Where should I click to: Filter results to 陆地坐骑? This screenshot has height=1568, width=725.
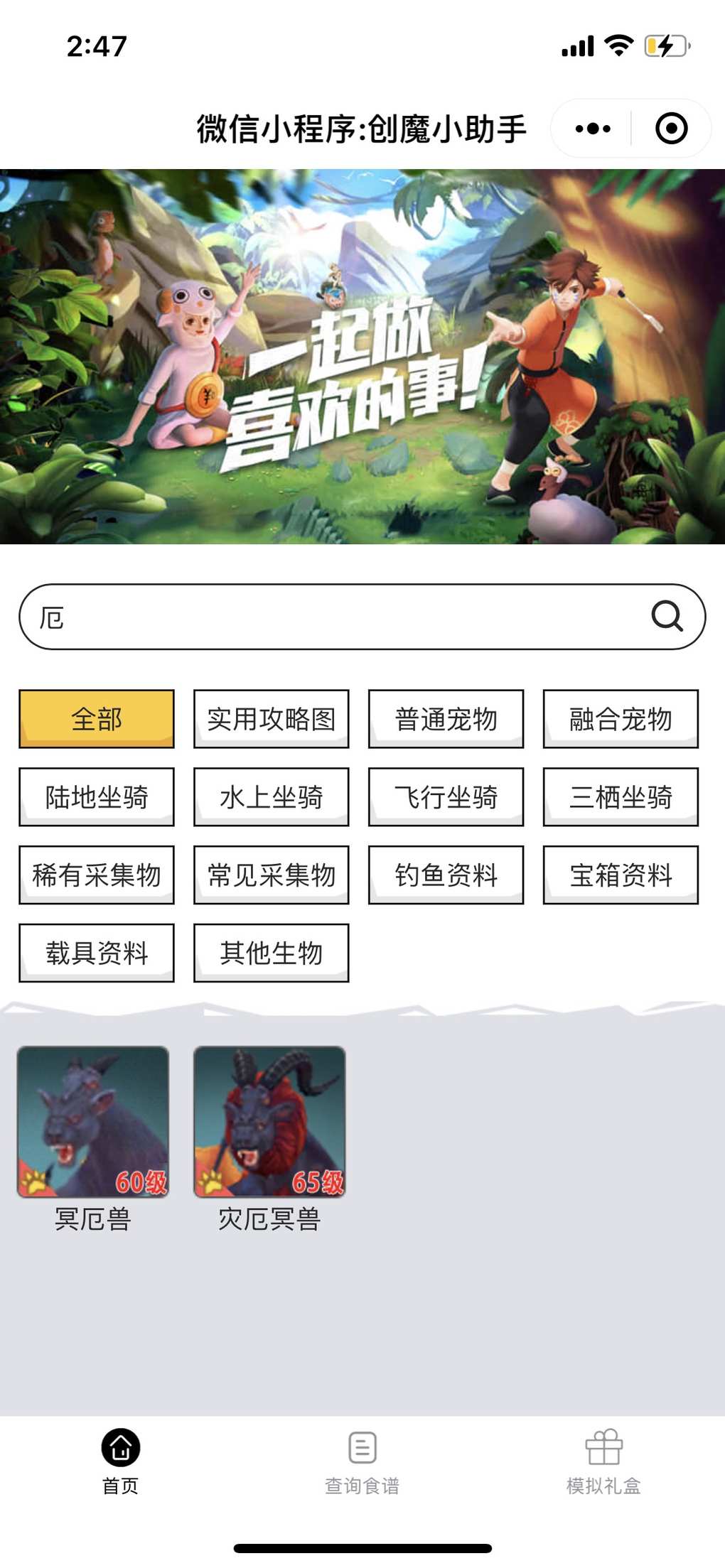[x=97, y=796]
